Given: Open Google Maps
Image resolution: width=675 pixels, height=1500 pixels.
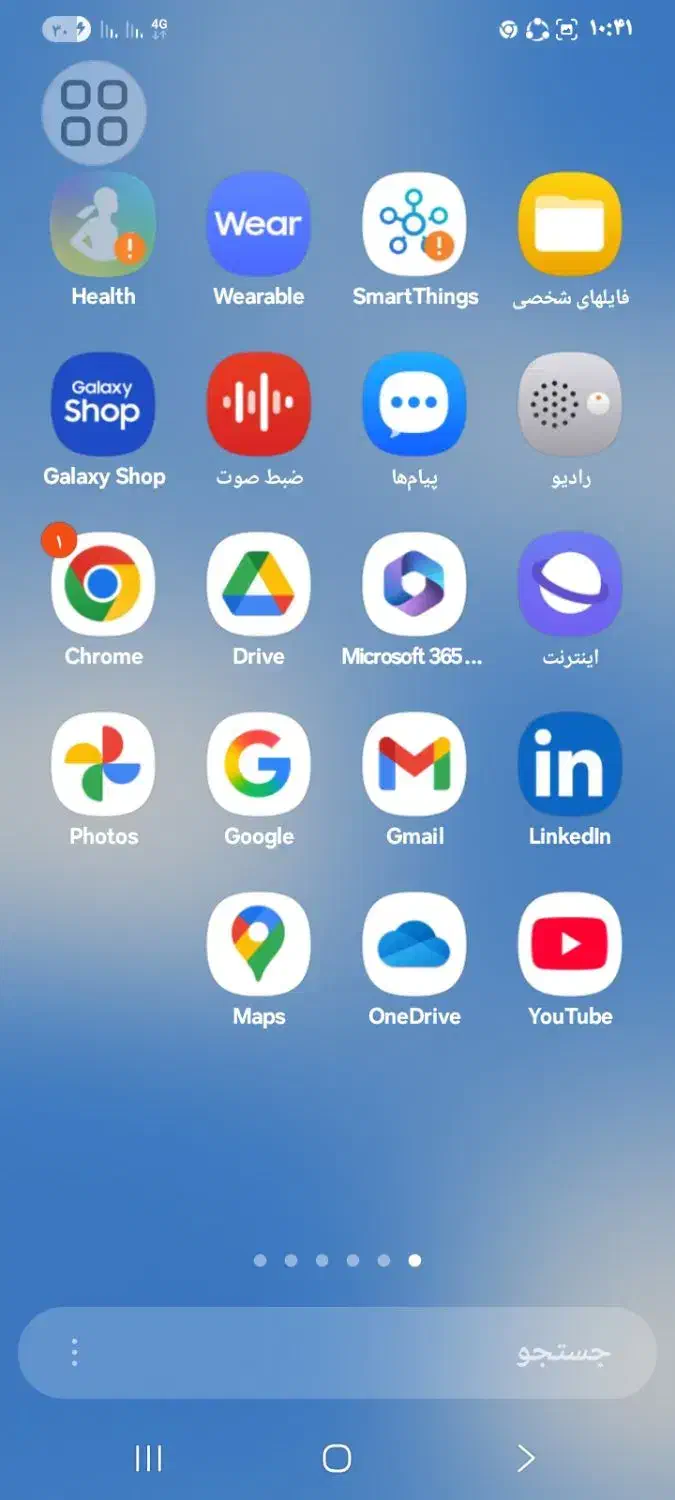Looking at the screenshot, I should (259, 944).
